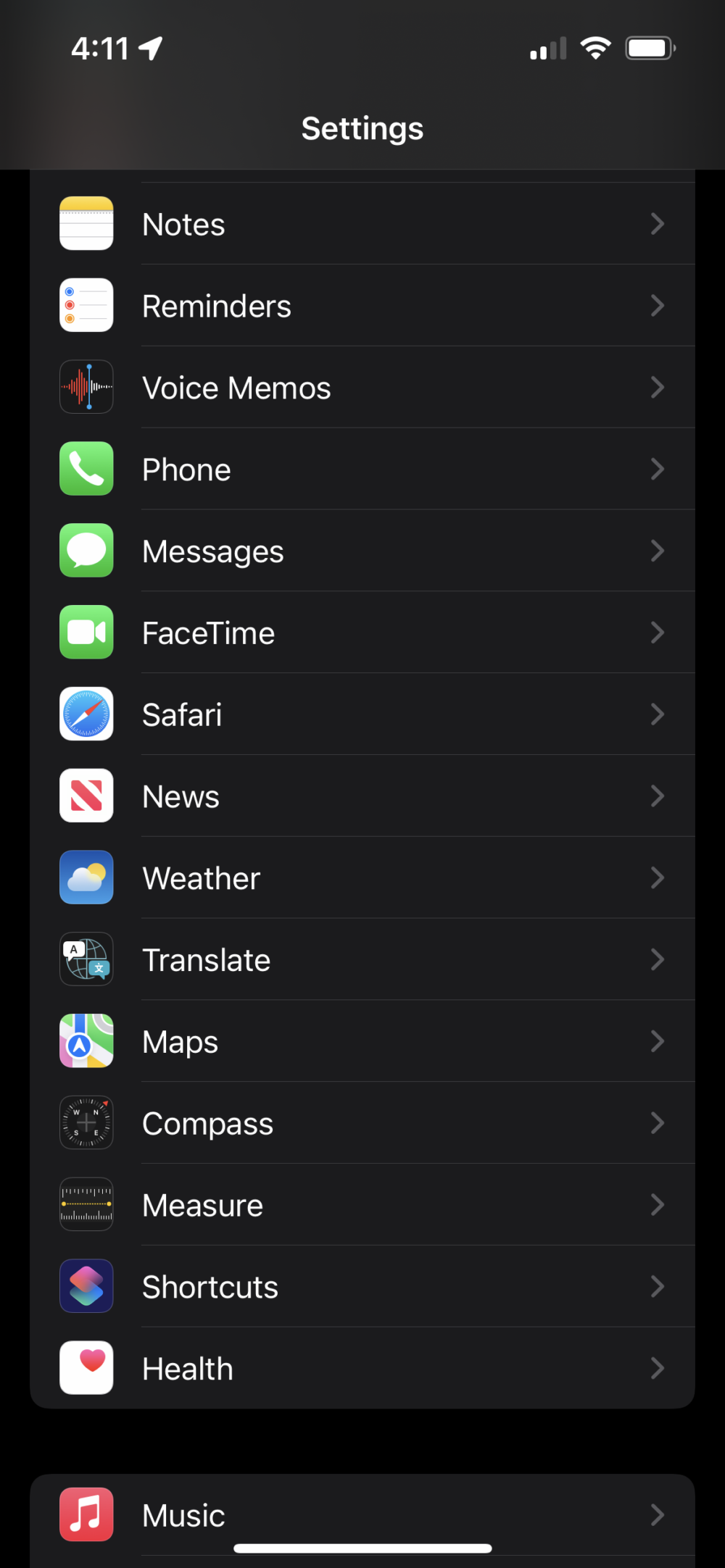This screenshot has width=725, height=1568.
Task: Tap the Health heart icon
Action: [86, 1368]
